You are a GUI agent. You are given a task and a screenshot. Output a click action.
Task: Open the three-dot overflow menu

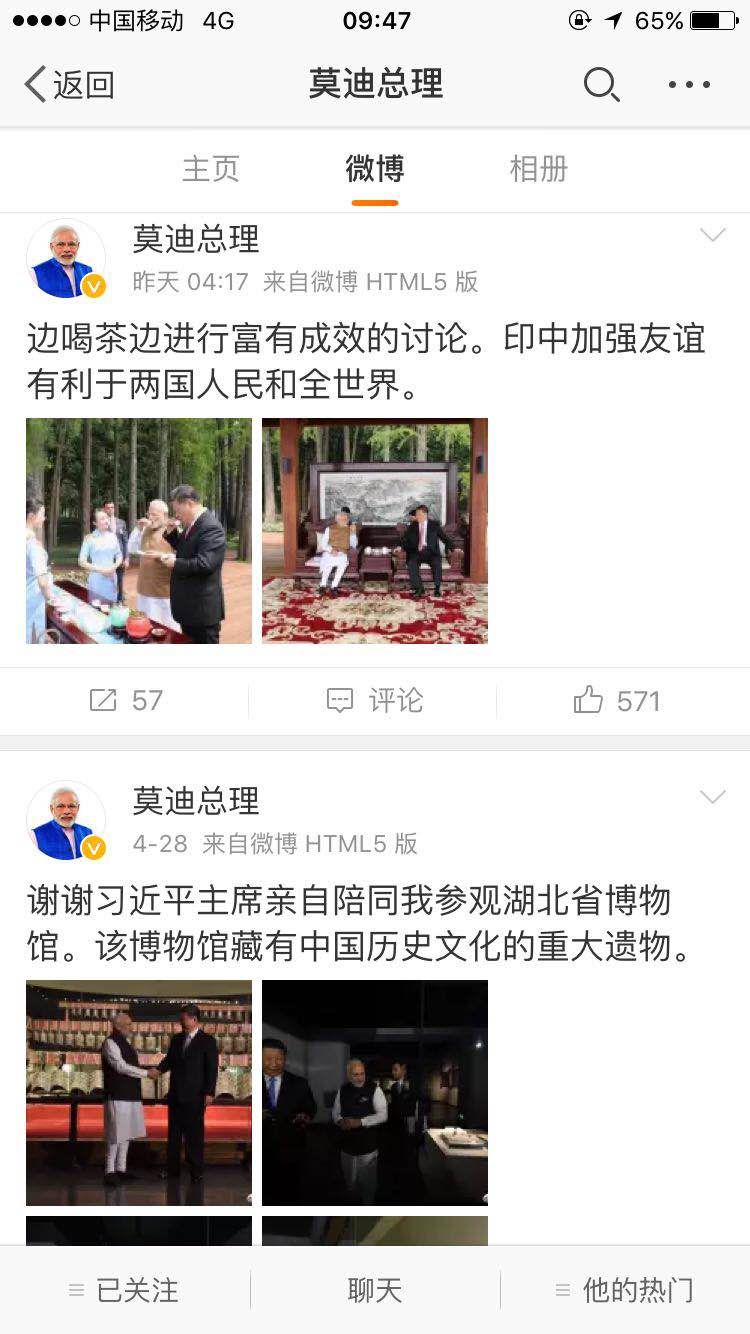(689, 85)
